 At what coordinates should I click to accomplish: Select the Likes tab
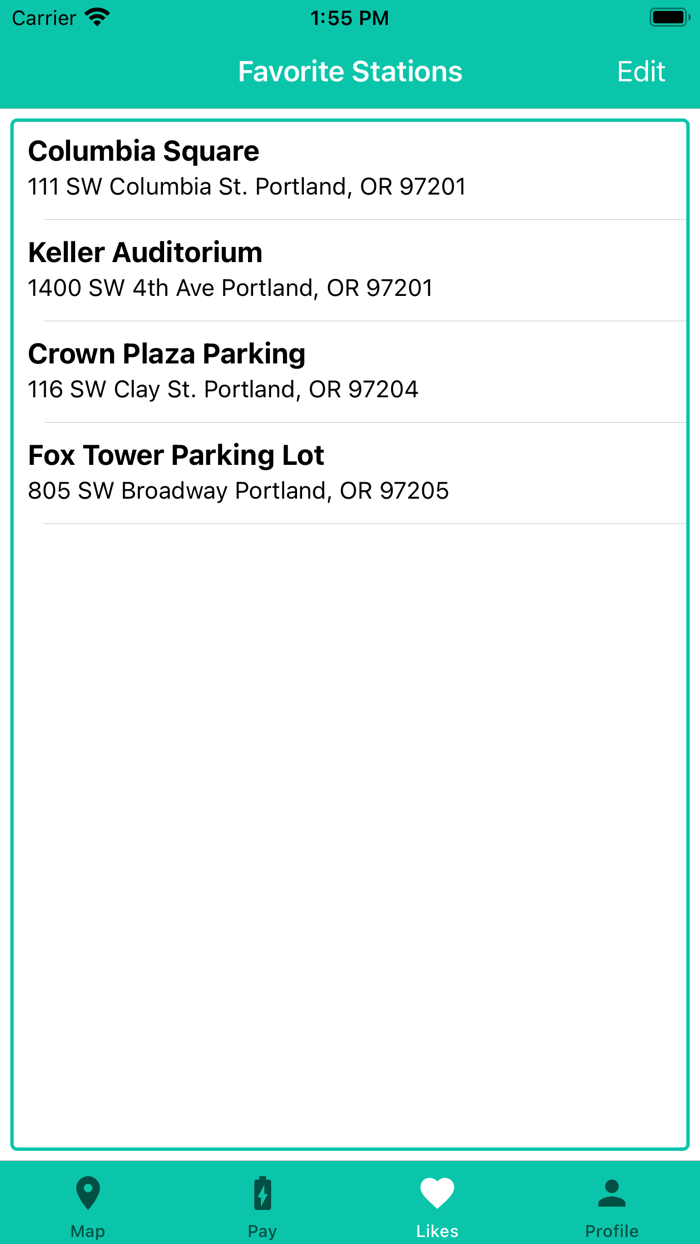[x=437, y=1205]
